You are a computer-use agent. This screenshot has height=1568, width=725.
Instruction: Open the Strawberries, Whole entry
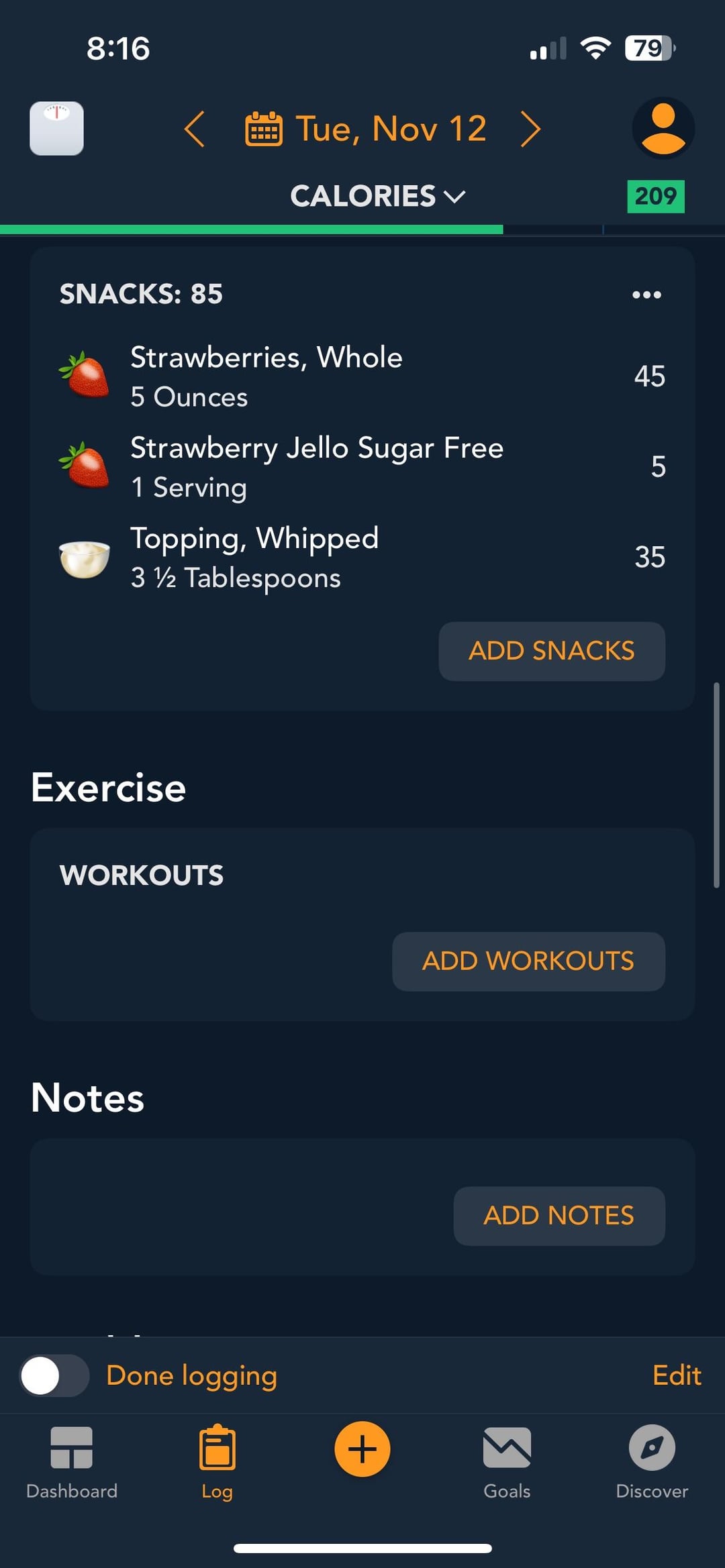pos(362,376)
